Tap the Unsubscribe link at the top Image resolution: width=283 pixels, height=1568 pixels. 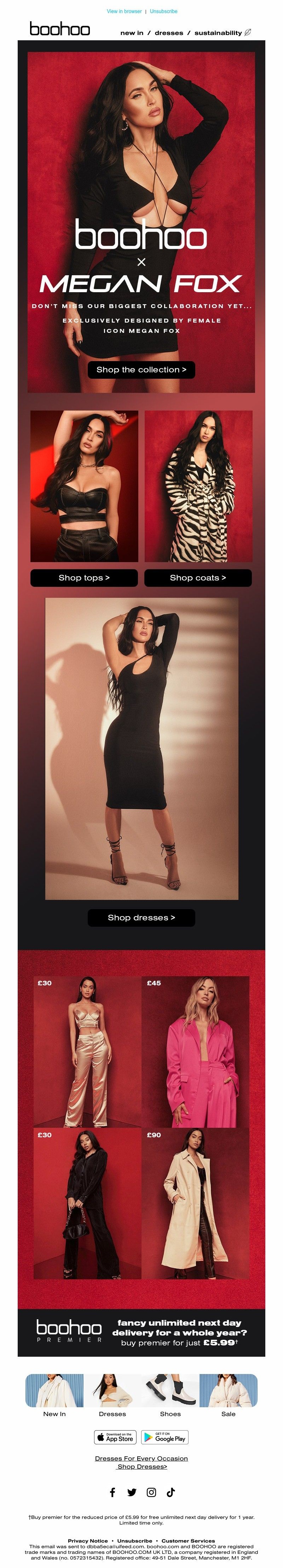point(163,11)
